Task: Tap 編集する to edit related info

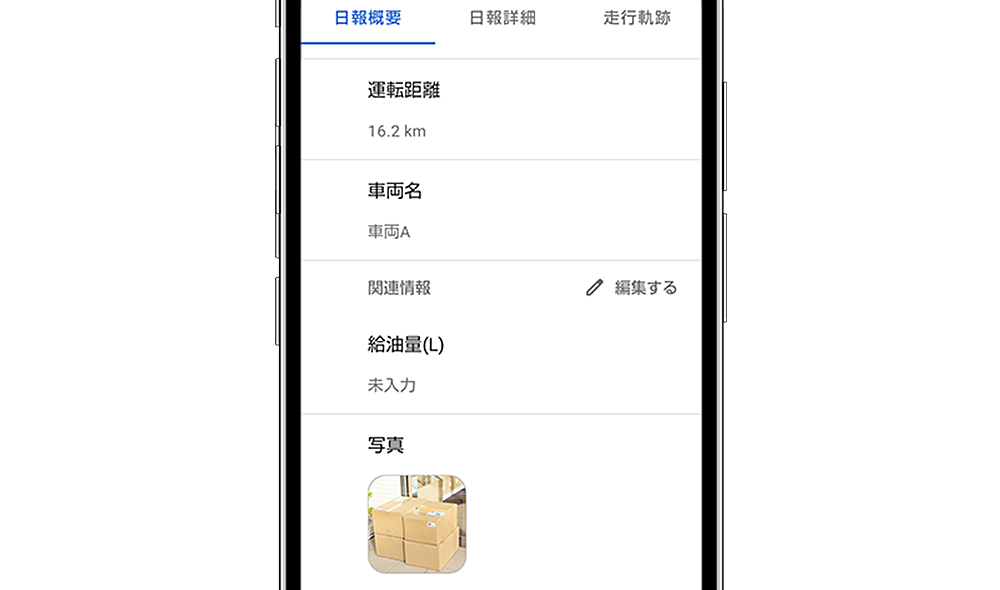Action: coord(632,288)
